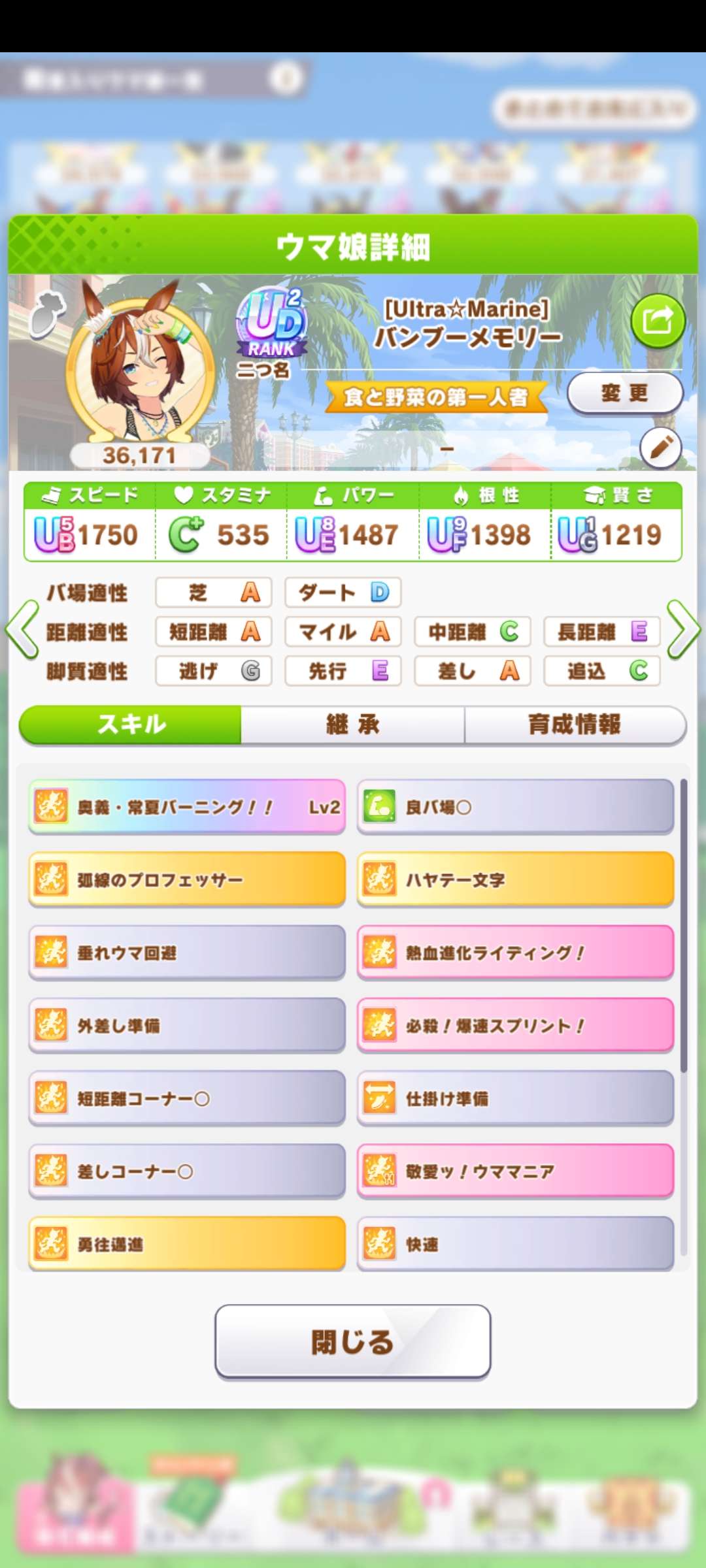Viewport: 706px width, 1568px height.
Task: Go to the previous Uma Musume
Action: pos(22,630)
